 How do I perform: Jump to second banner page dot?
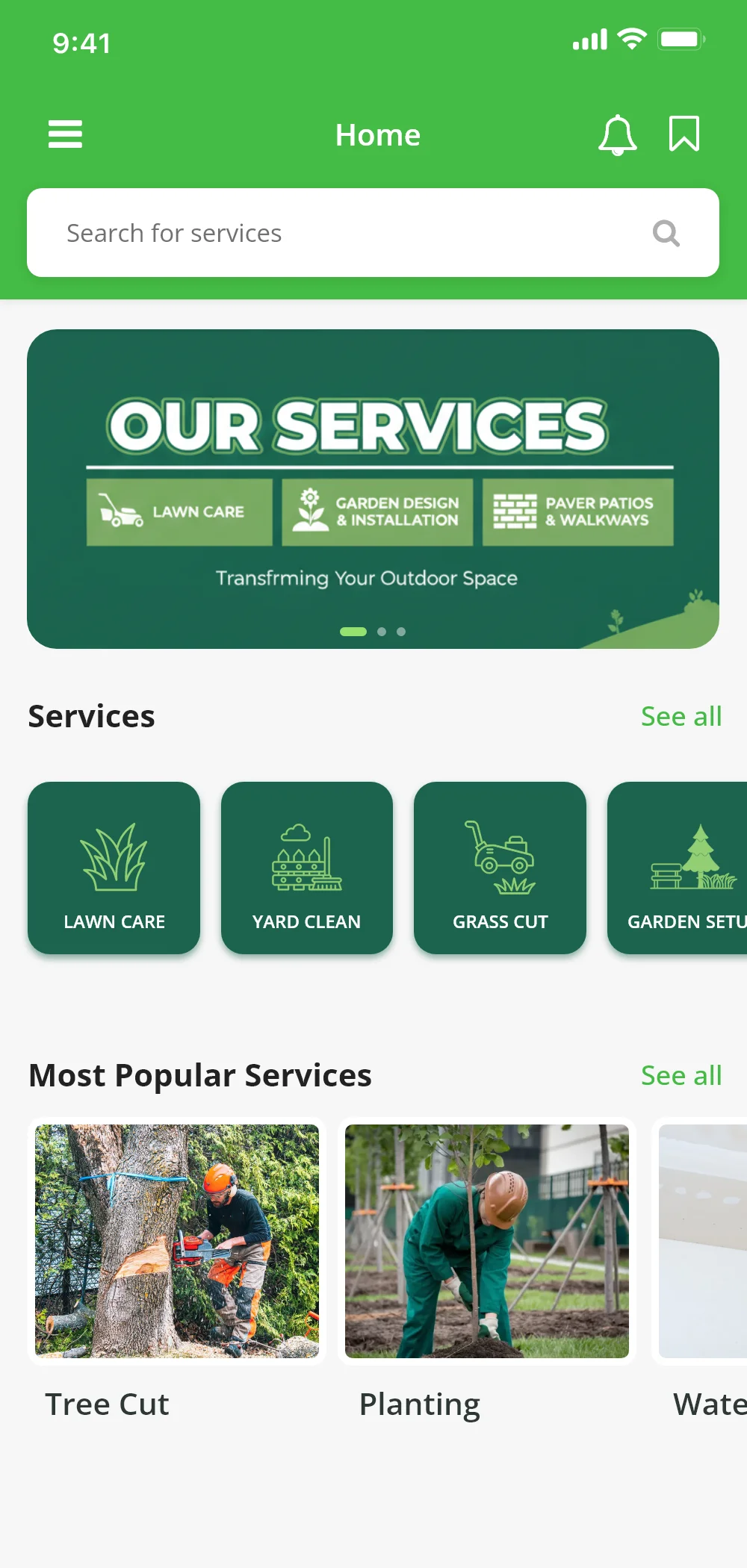pos(382,632)
